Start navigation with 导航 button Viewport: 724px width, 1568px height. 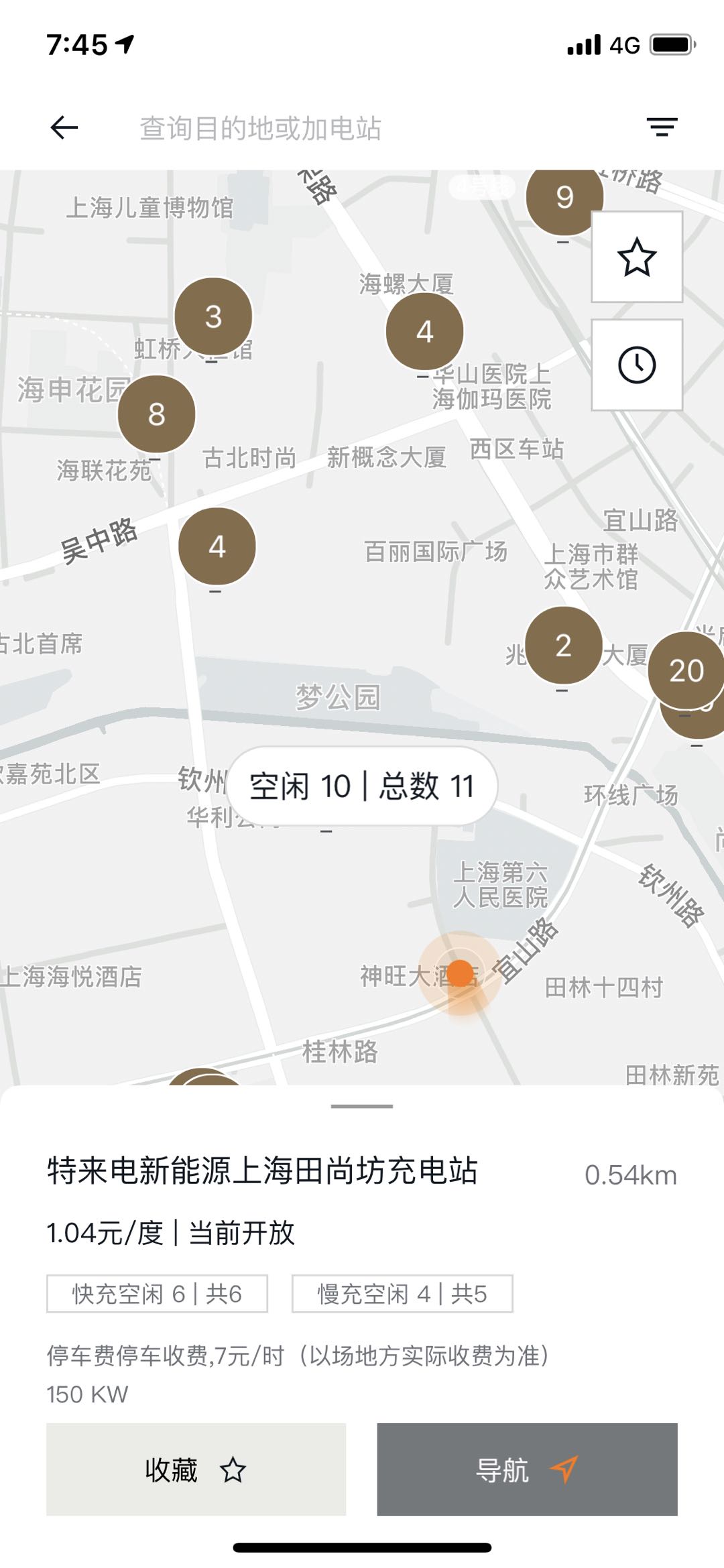[527, 1469]
